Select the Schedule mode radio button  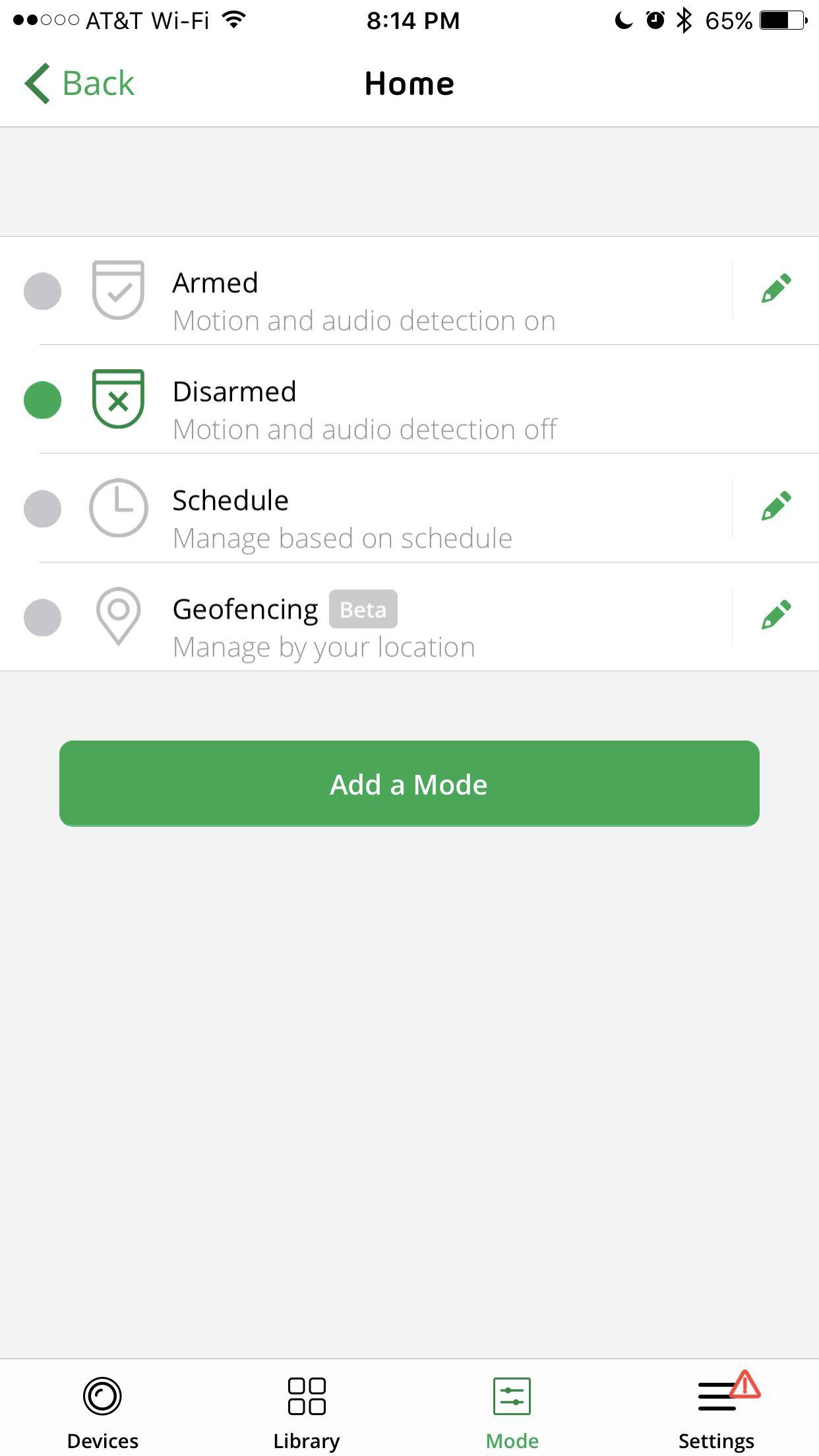(43, 508)
